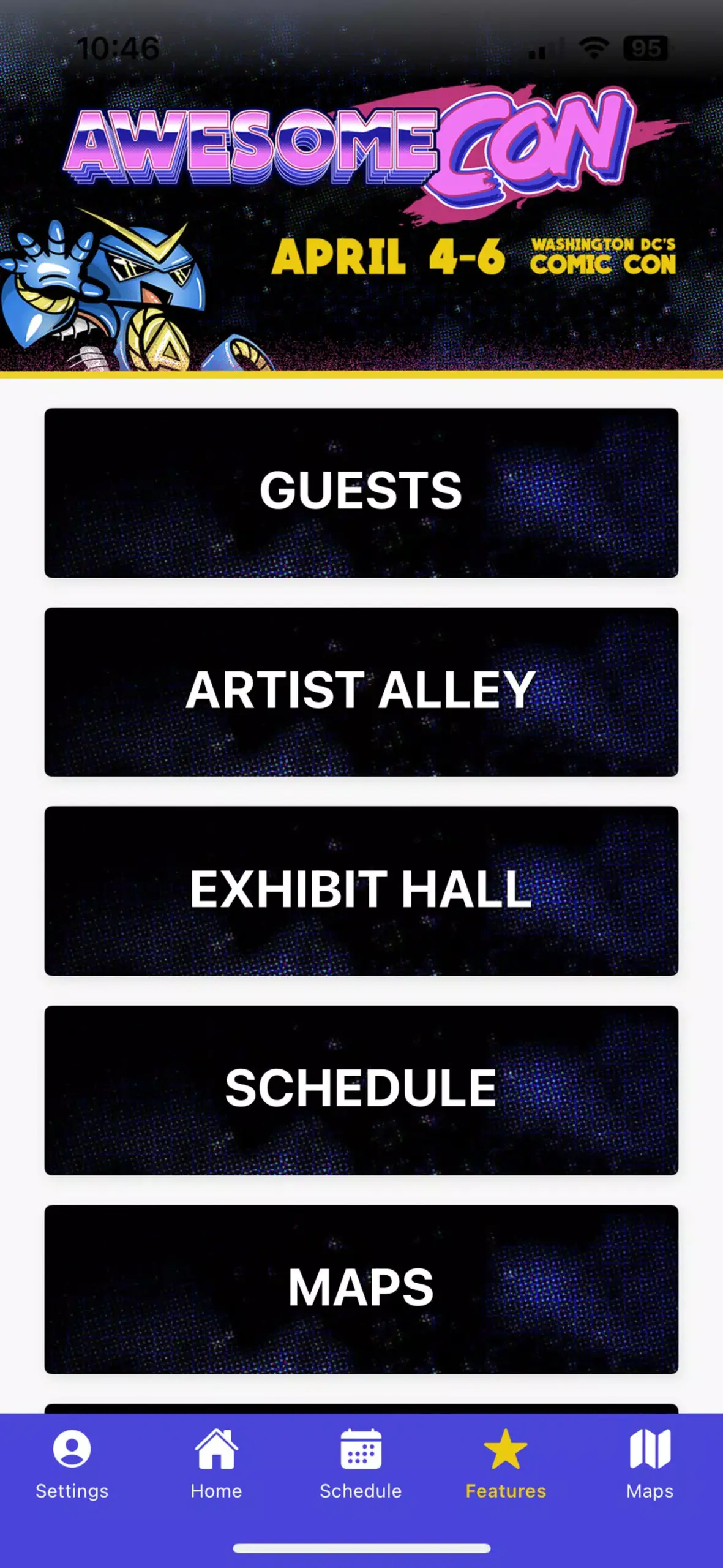Image resolution: width=723 pixels, height=1568 pixels.
Task: Go to EXHIBIT HALL
Action: (361, 891)
